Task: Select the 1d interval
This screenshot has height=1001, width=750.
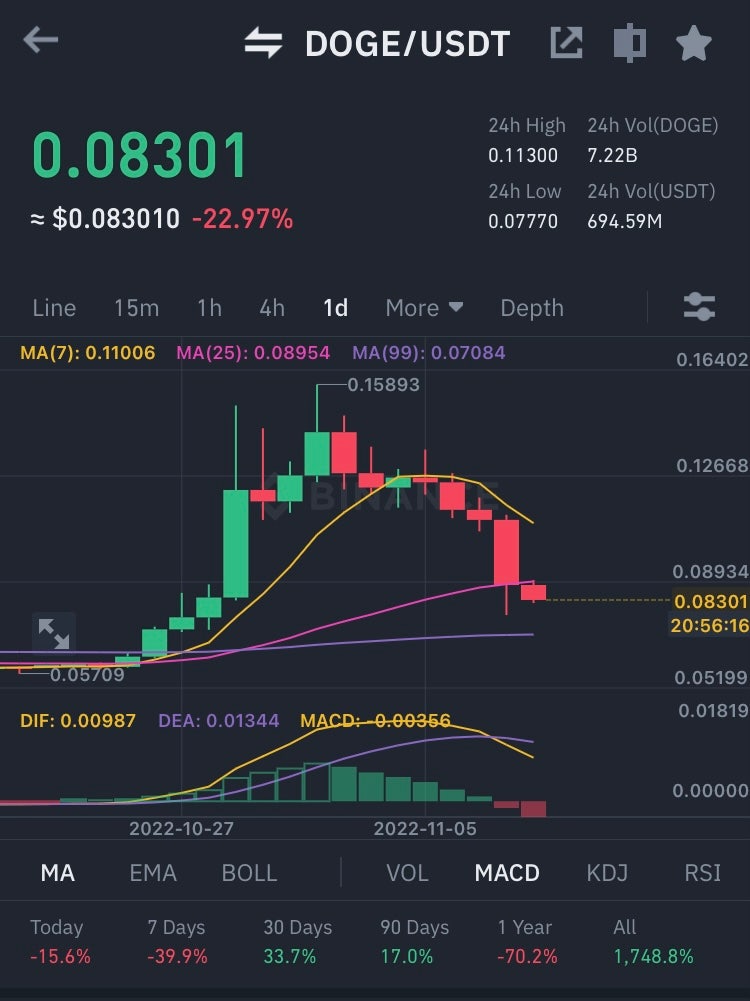Action: coord(336,308)
